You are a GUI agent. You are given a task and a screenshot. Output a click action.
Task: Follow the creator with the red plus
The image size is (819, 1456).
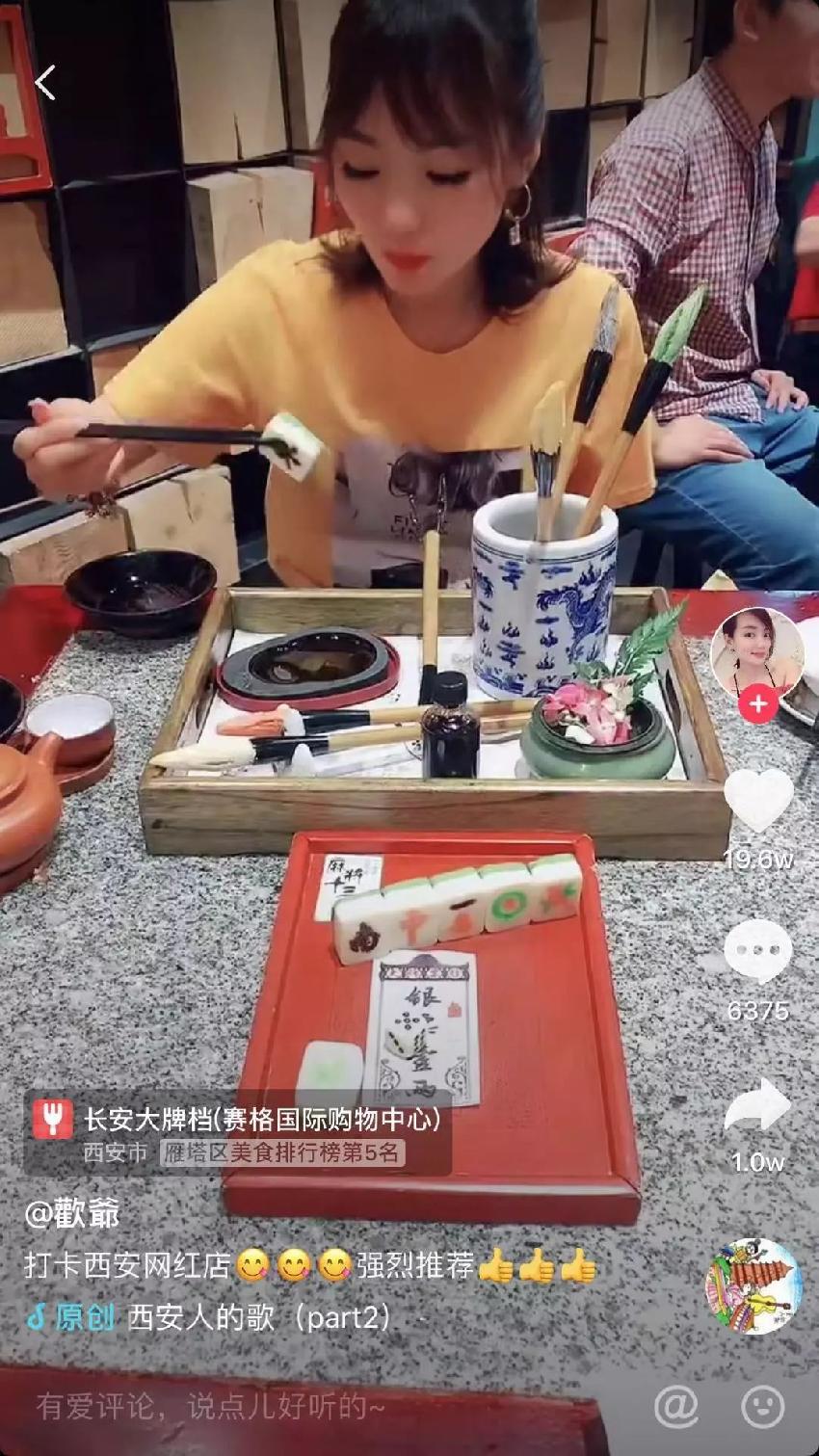tap(758, 704)
